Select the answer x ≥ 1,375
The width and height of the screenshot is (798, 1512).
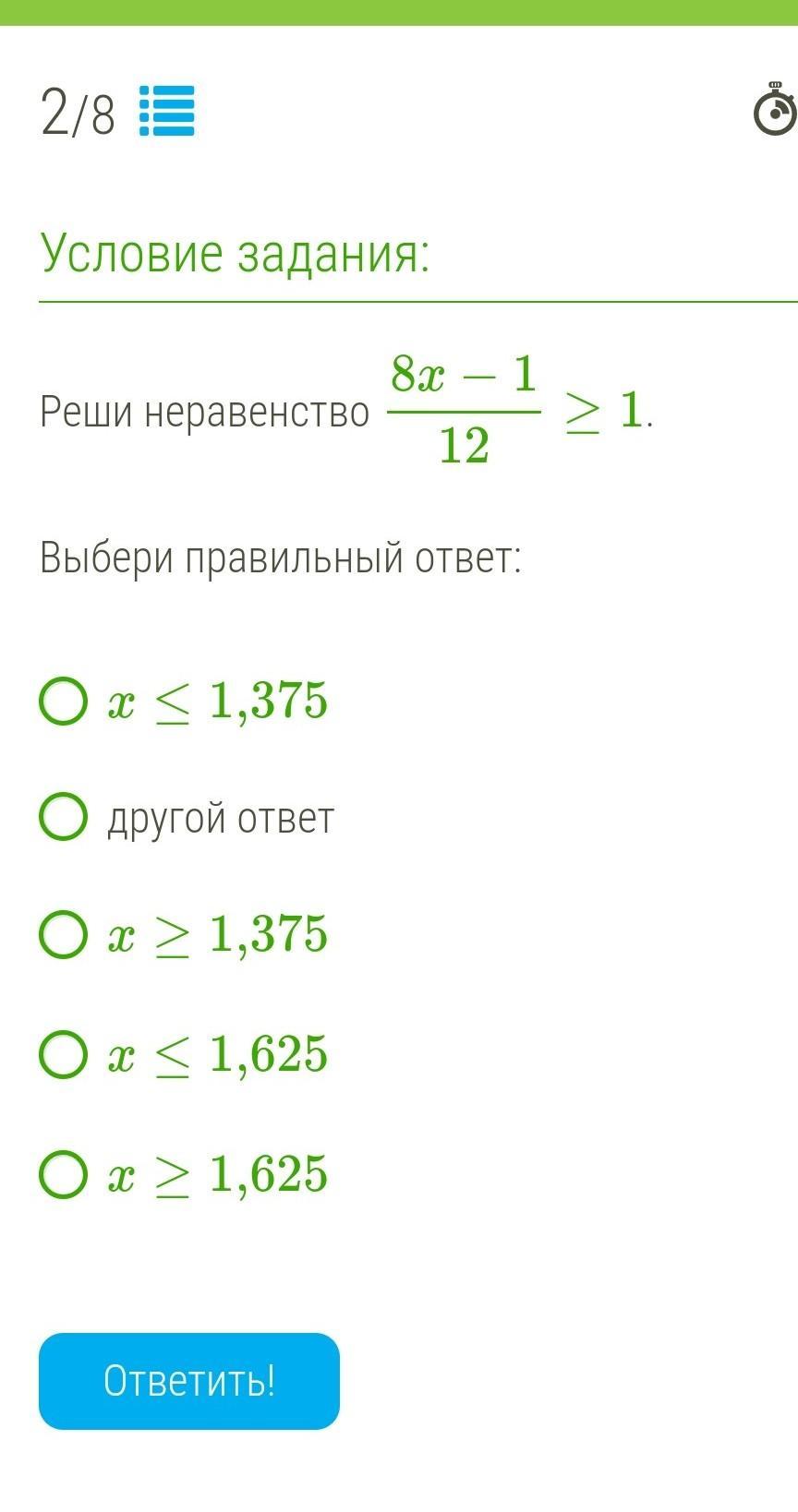point(63,934)
